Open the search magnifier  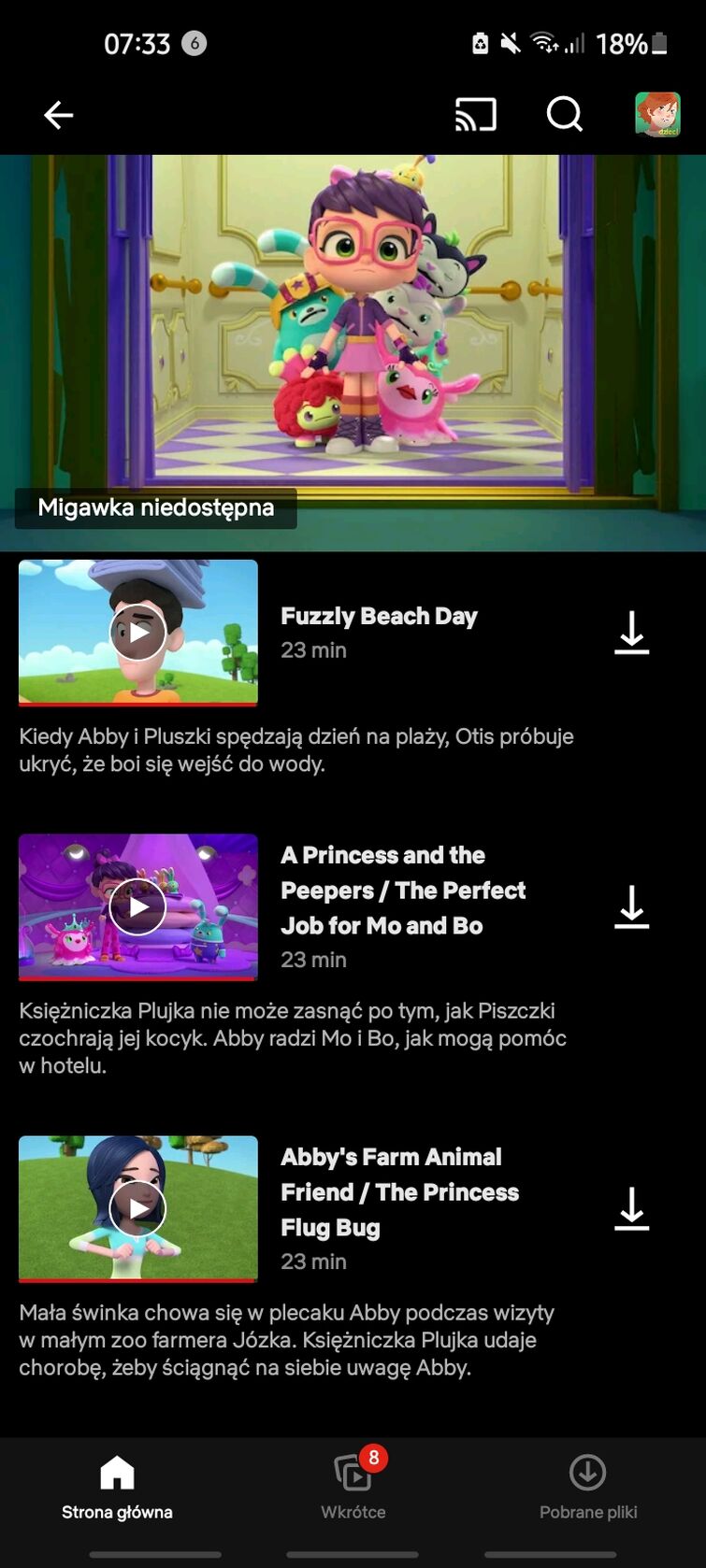point(564,115)
